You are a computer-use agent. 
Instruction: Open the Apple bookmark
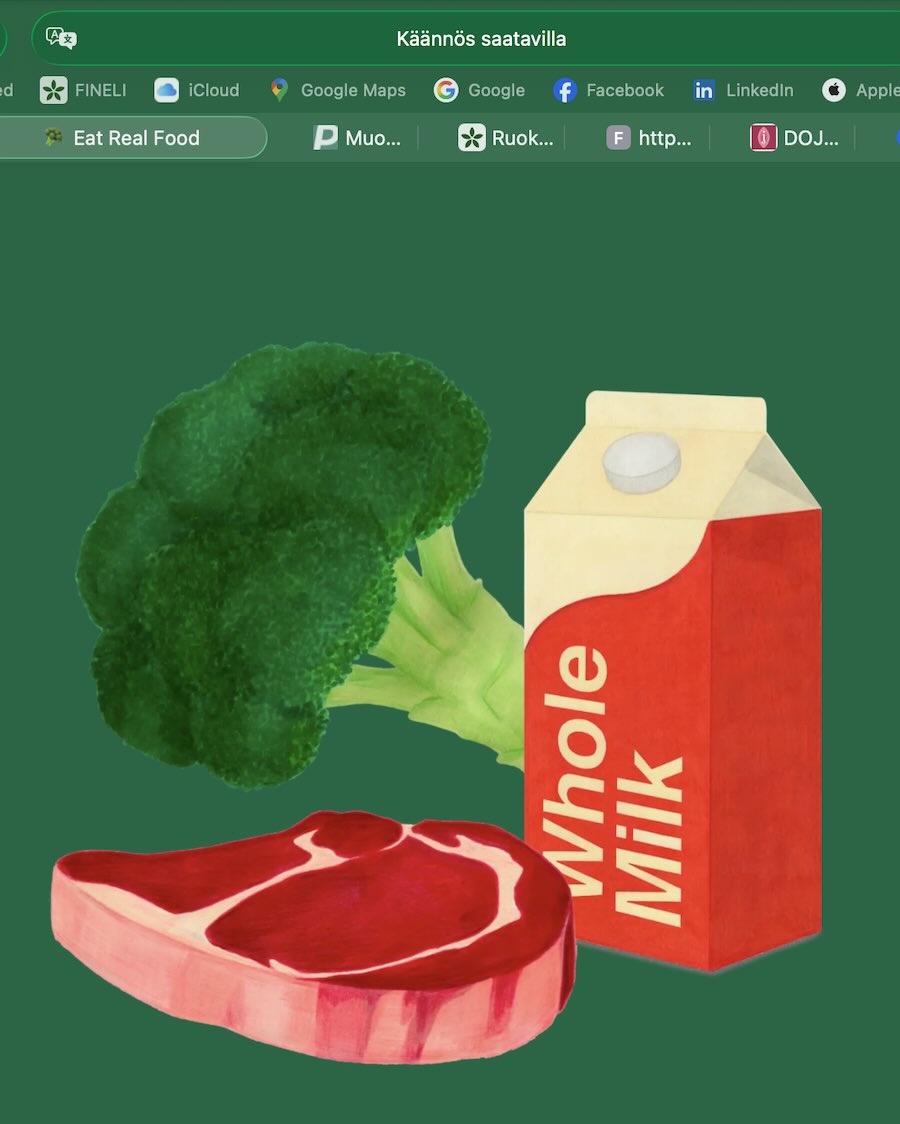click(860, 90)
